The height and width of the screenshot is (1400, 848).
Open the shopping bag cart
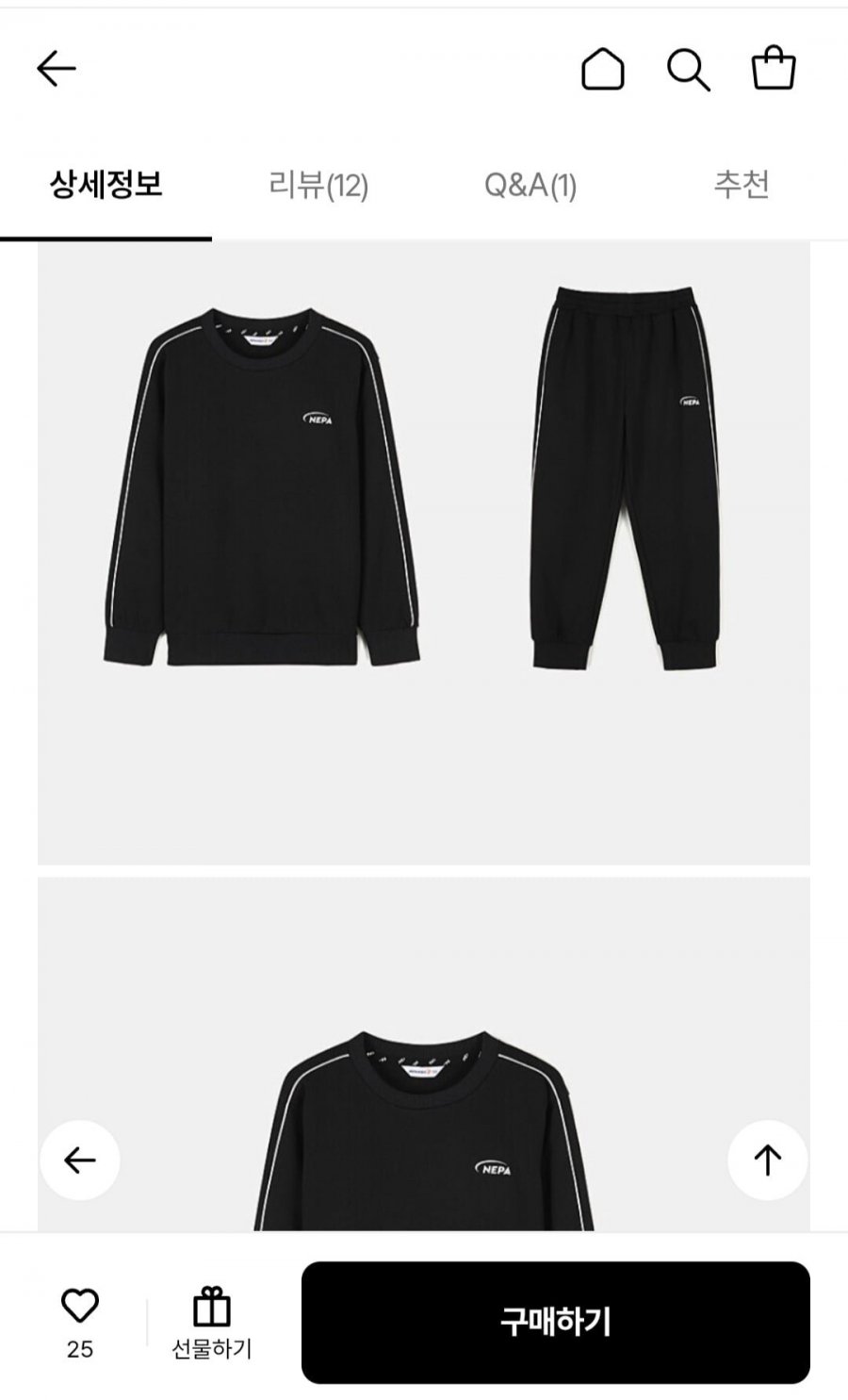773,69
